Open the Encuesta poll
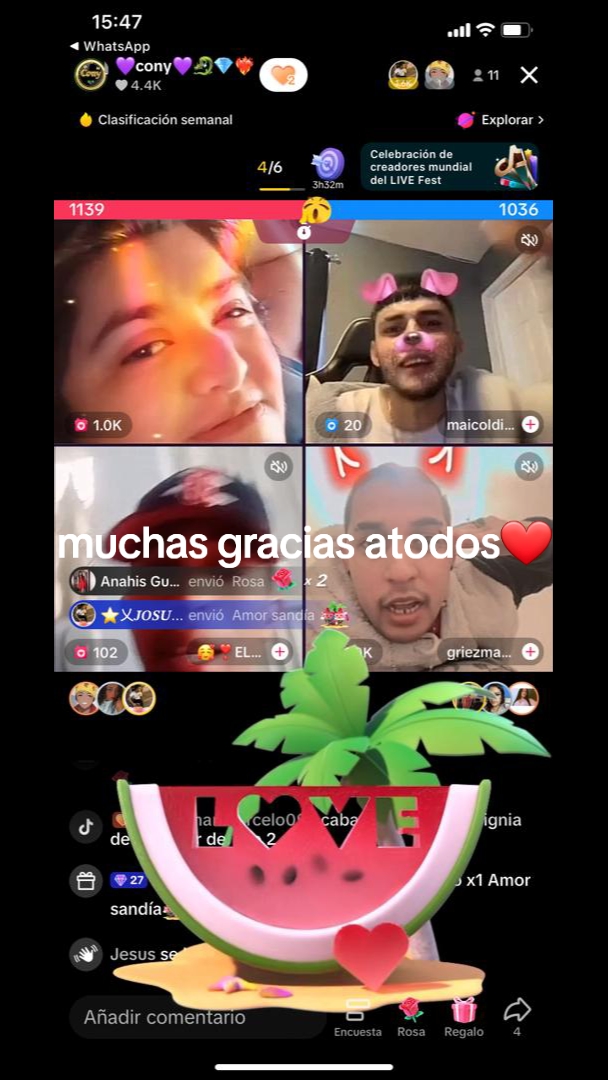The height and width of the screenshot is (1080, 608). (x=357, y=1016)
